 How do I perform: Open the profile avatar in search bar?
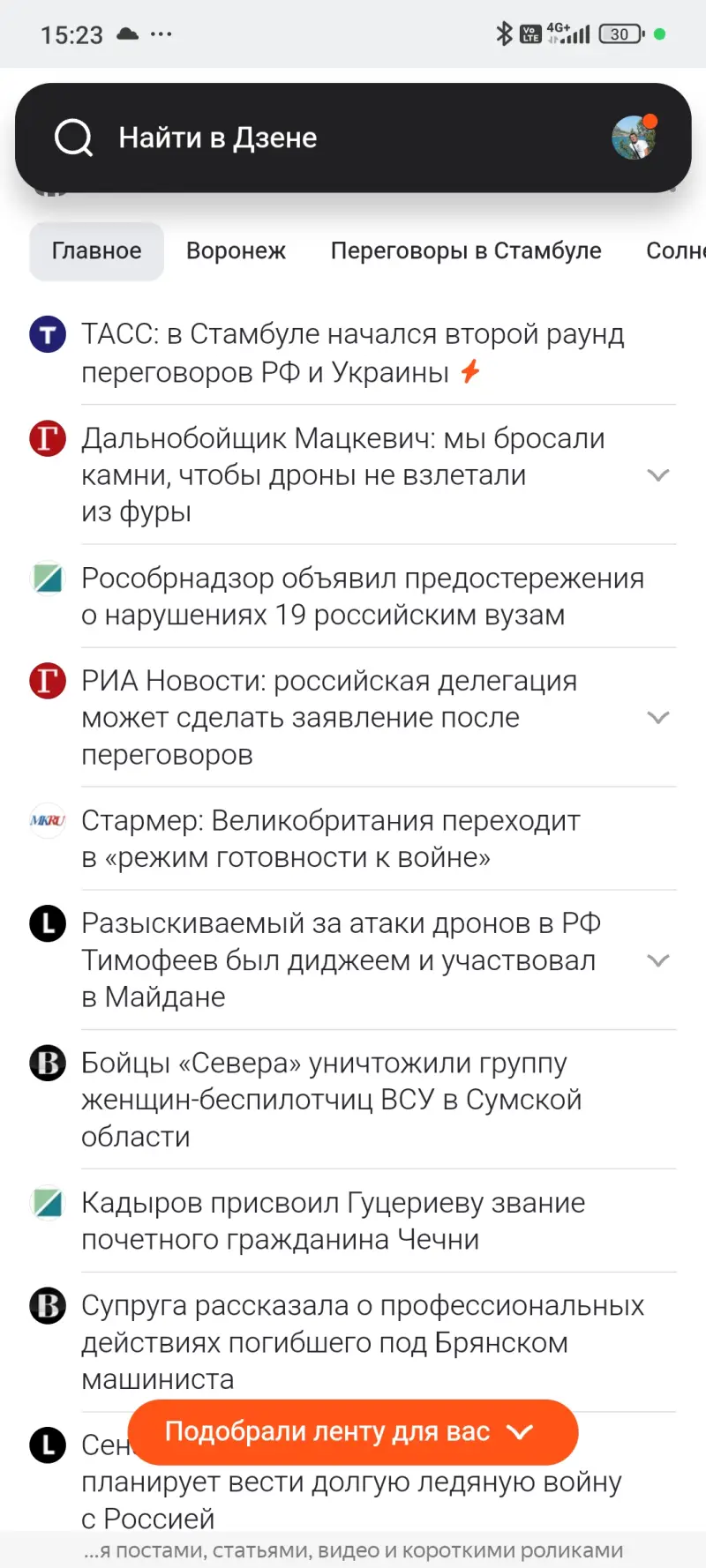click(x=635, y=138)
